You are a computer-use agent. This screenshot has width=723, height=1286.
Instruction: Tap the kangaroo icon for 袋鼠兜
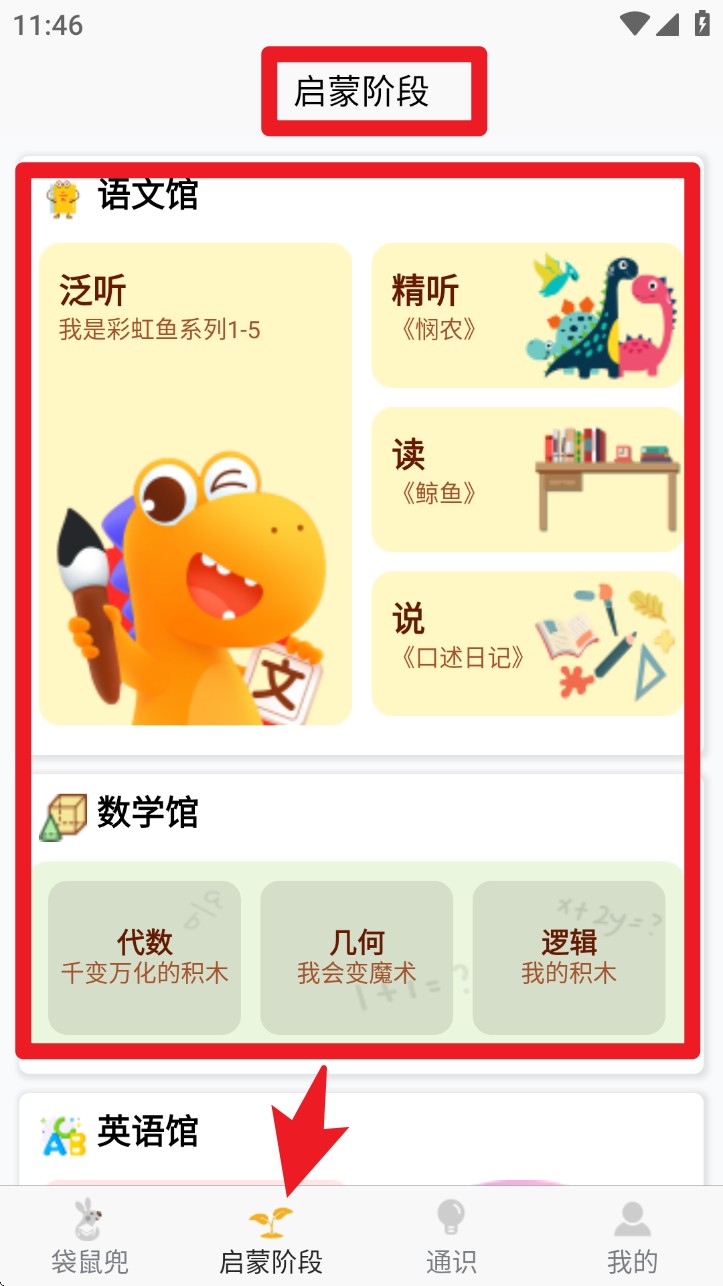88,1221
